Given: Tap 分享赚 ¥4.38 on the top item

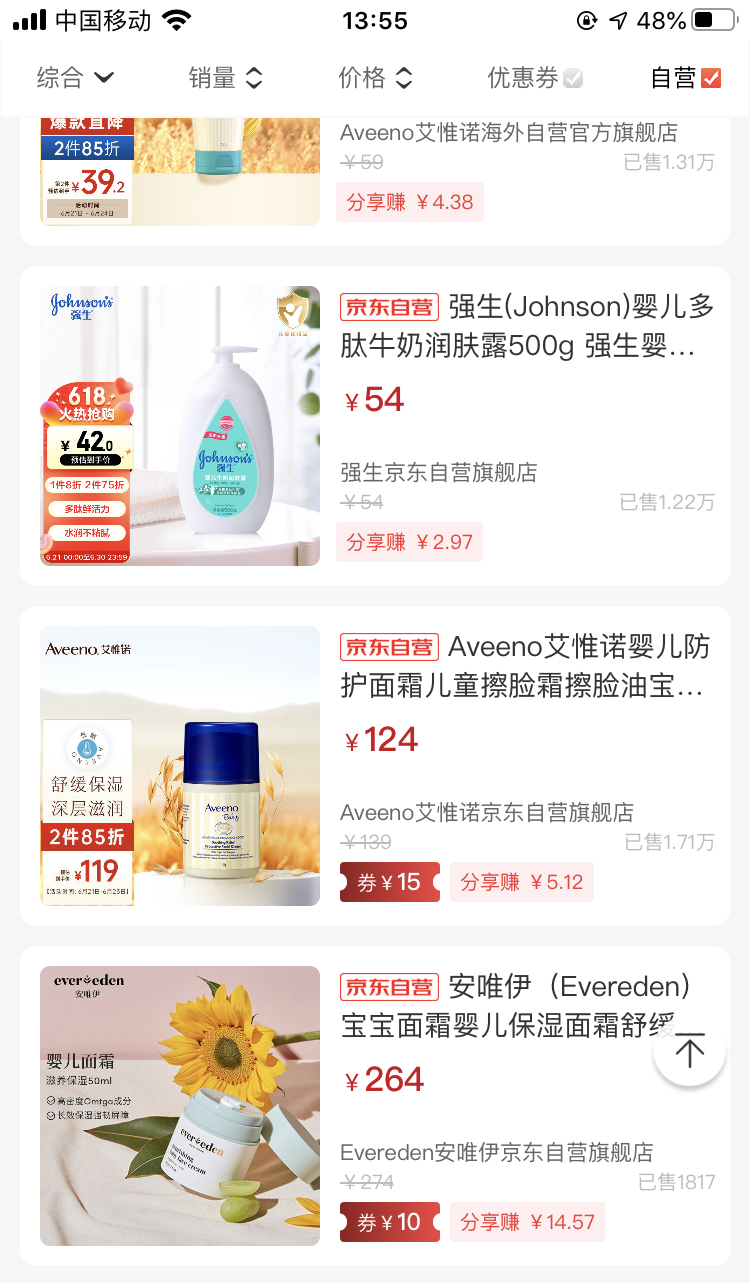Looking at the screenshot, I should click(409, 202).
